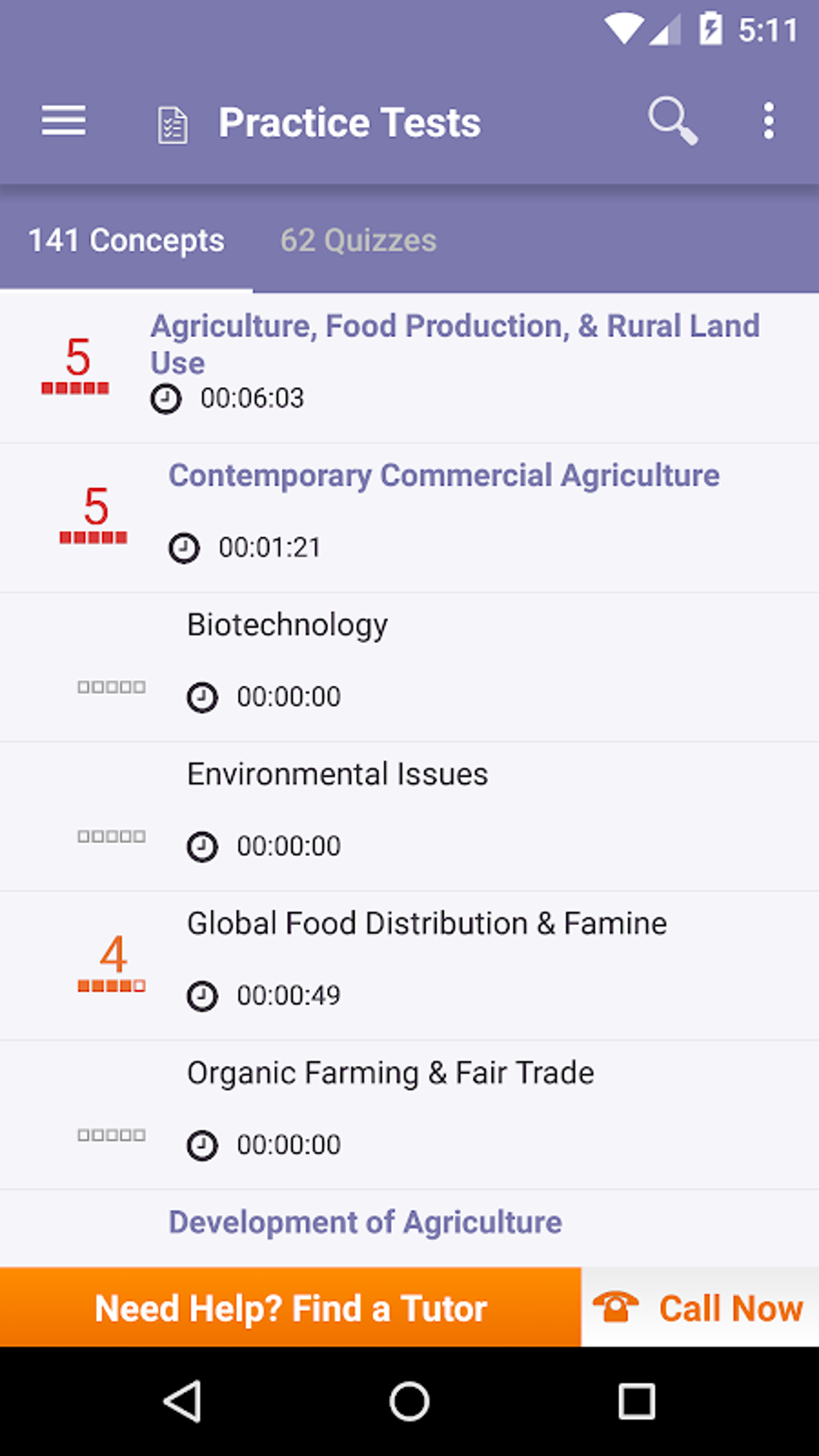Go back using the system back button

click(x=182, y=1401)
